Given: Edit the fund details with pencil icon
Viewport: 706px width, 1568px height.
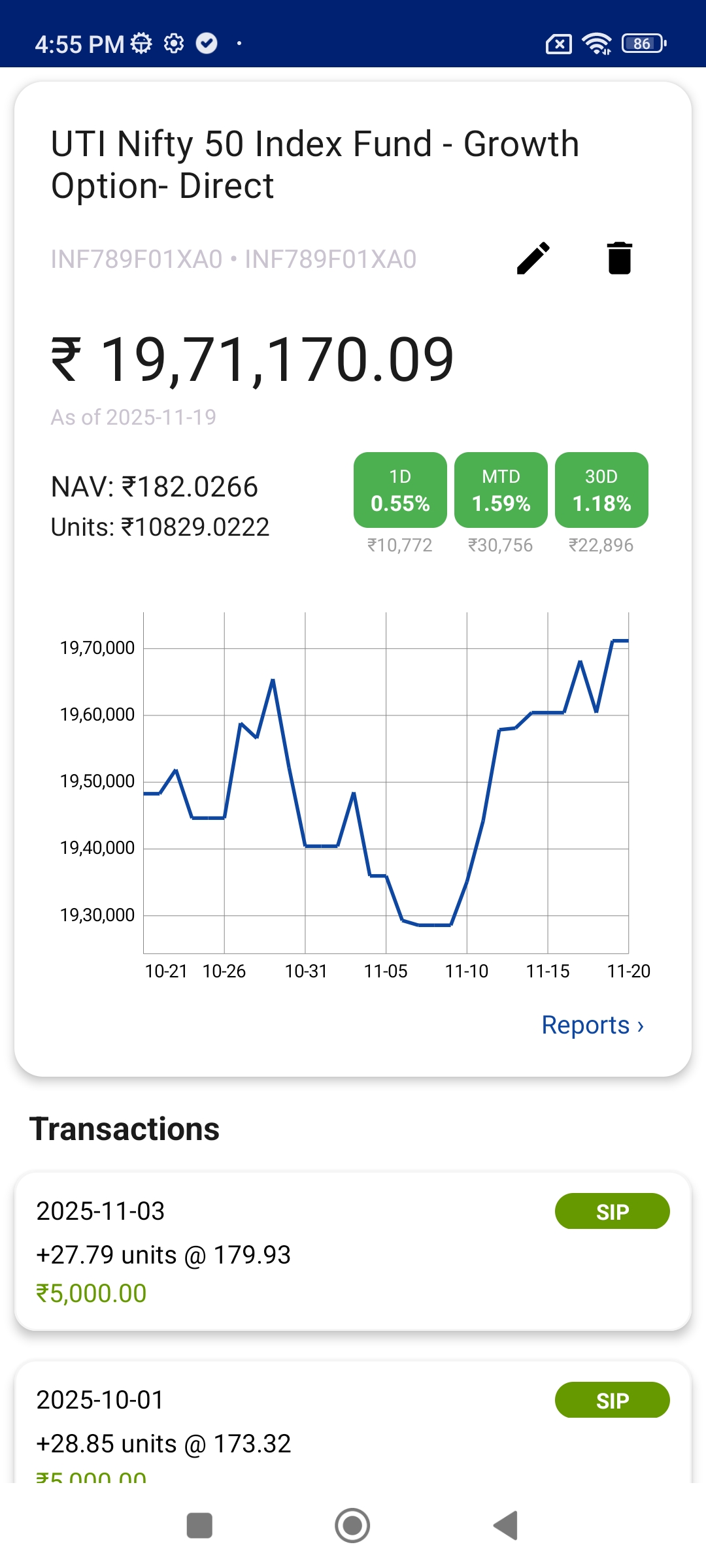Looking at the screenshot, I should 533,258.
